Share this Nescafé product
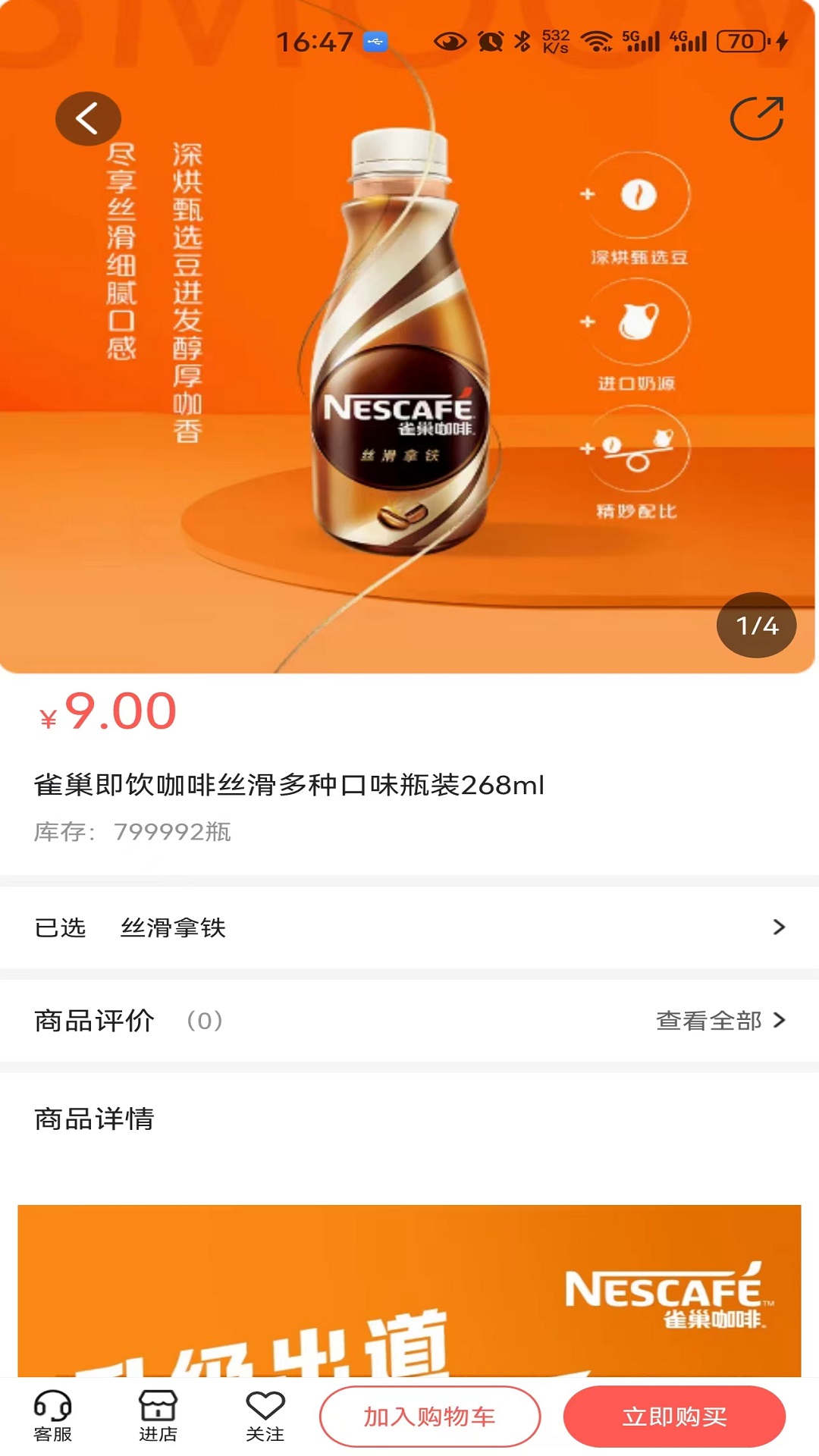Image resolution: width=819 pixels, height=1456 pixels. pyautogui.click(x=756, y=119)
